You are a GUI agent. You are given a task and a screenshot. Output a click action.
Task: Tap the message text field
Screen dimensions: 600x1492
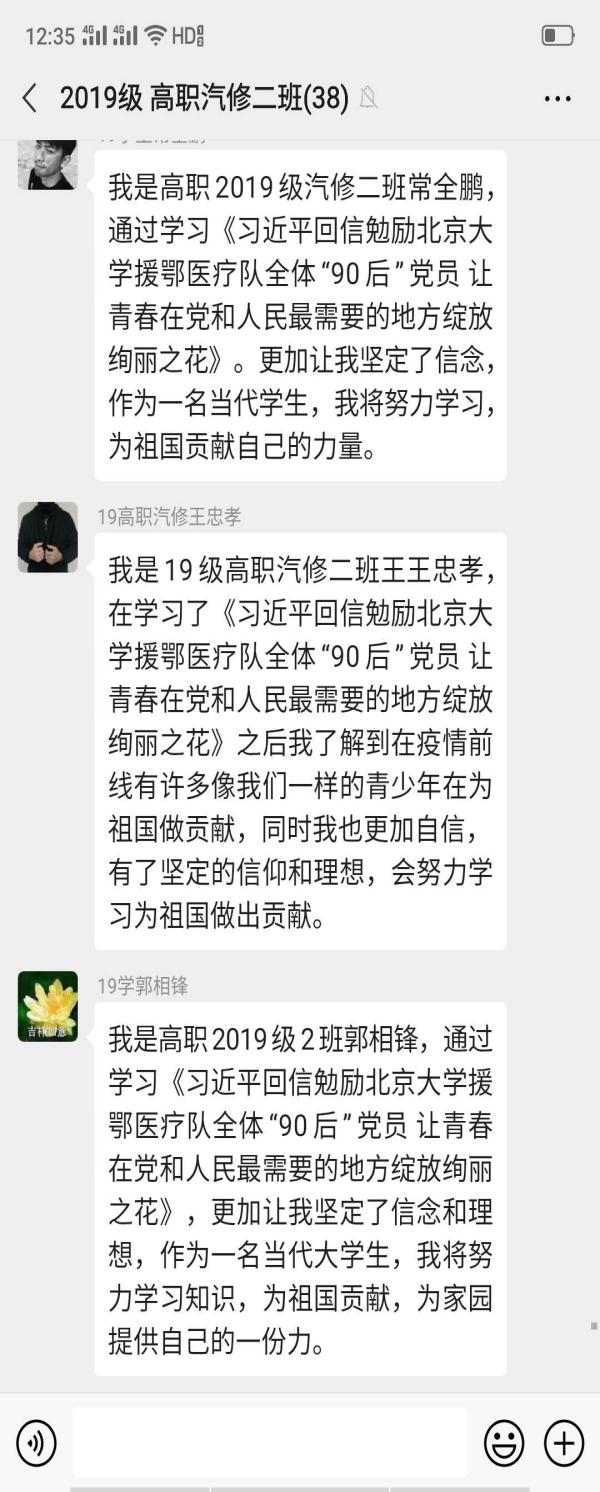[x=269, y=1442]
